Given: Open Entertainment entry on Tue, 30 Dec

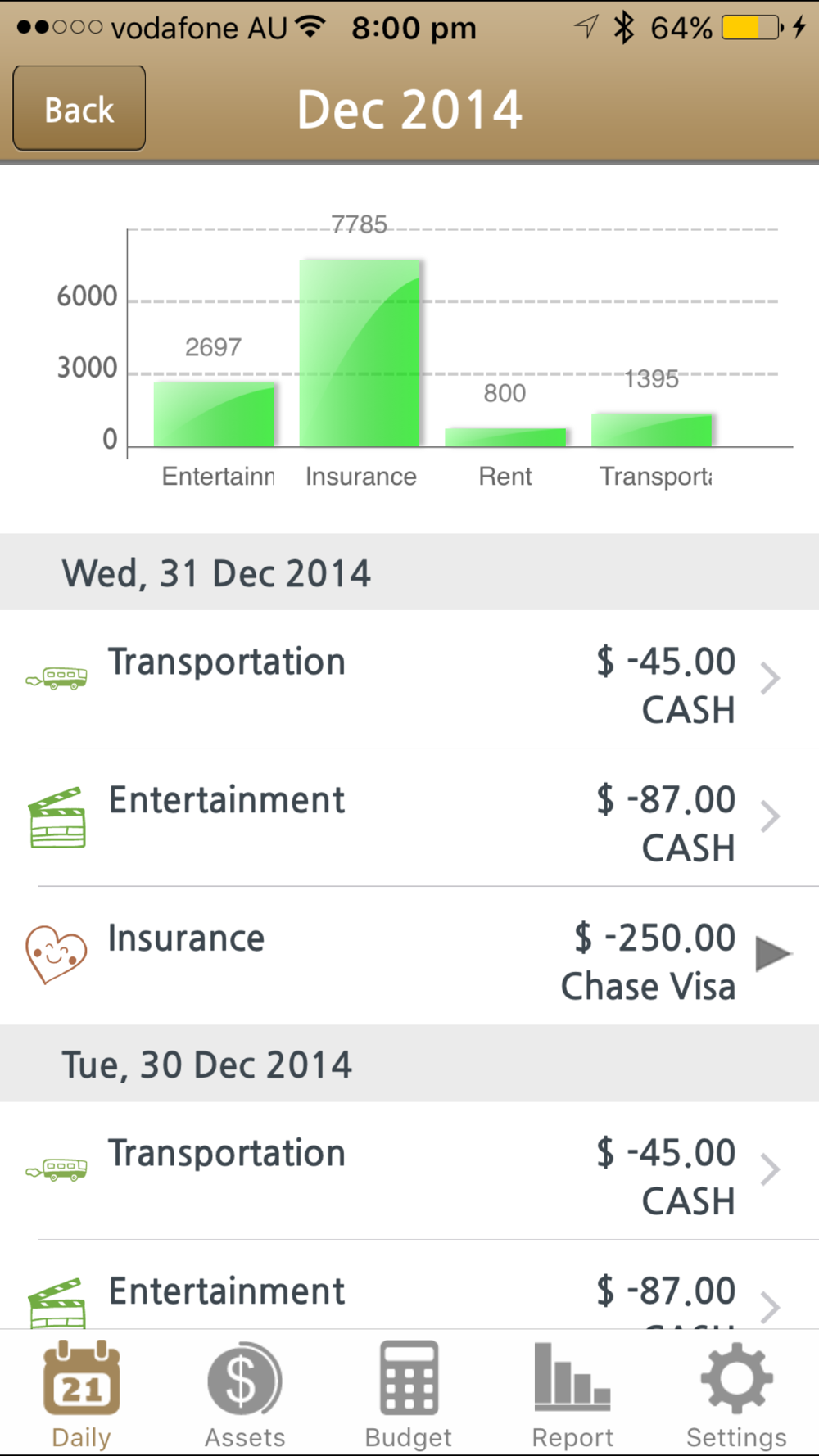Looking at the screenshot, I should [x=409, y=1284].
